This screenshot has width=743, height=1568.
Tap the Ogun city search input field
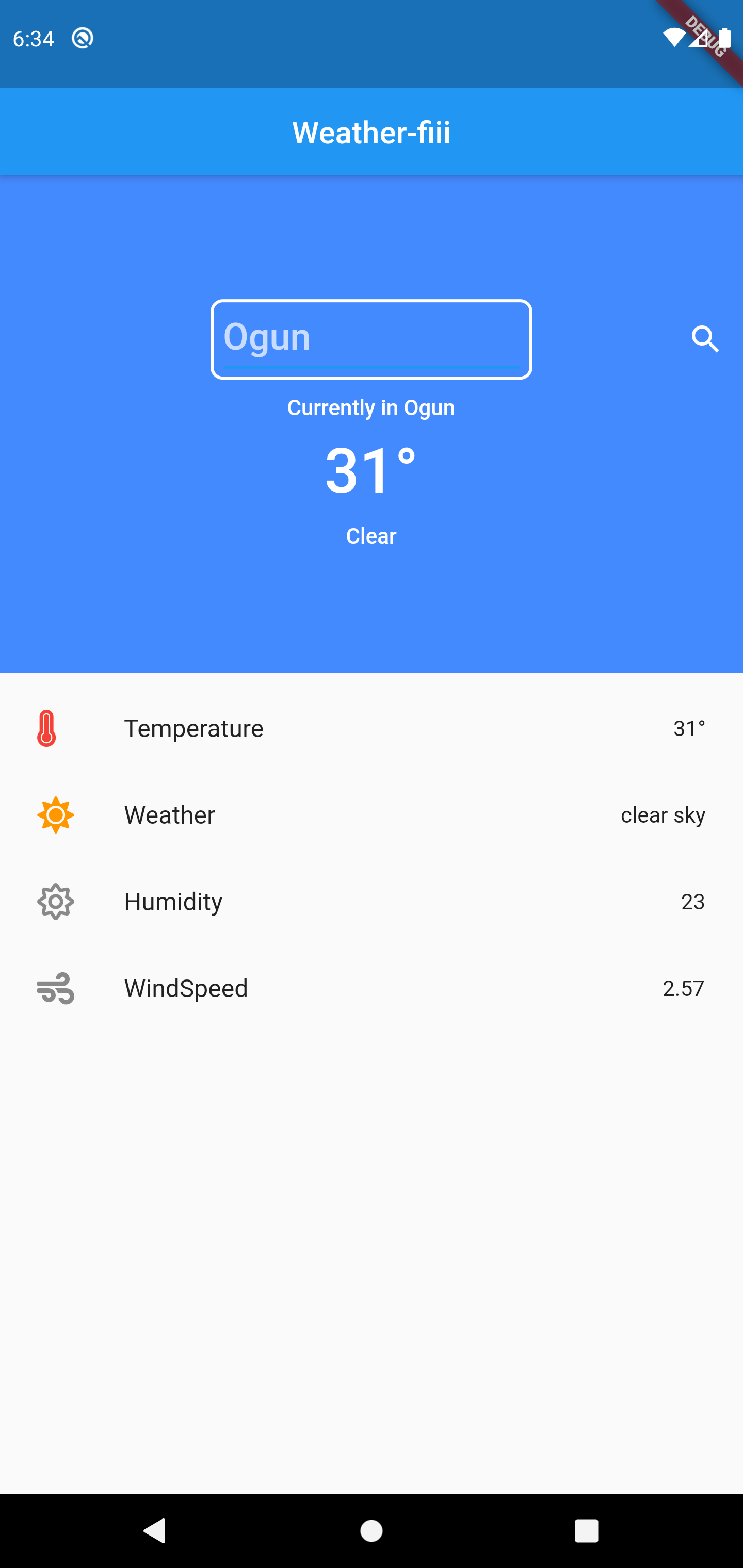tap(370, 339)
